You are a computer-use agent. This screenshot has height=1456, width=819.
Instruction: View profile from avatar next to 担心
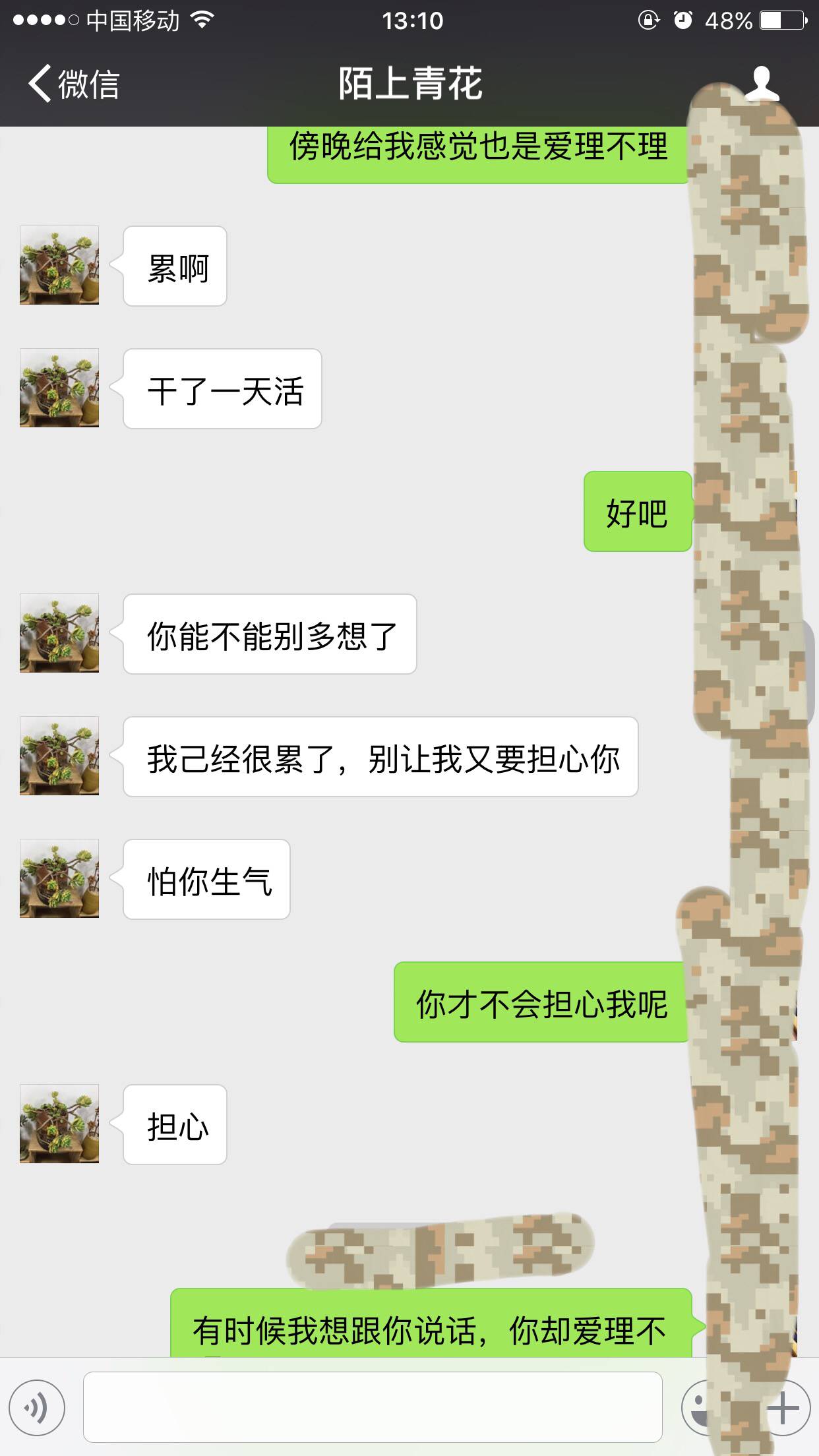pyautogui.click(x=59, y=1124)
